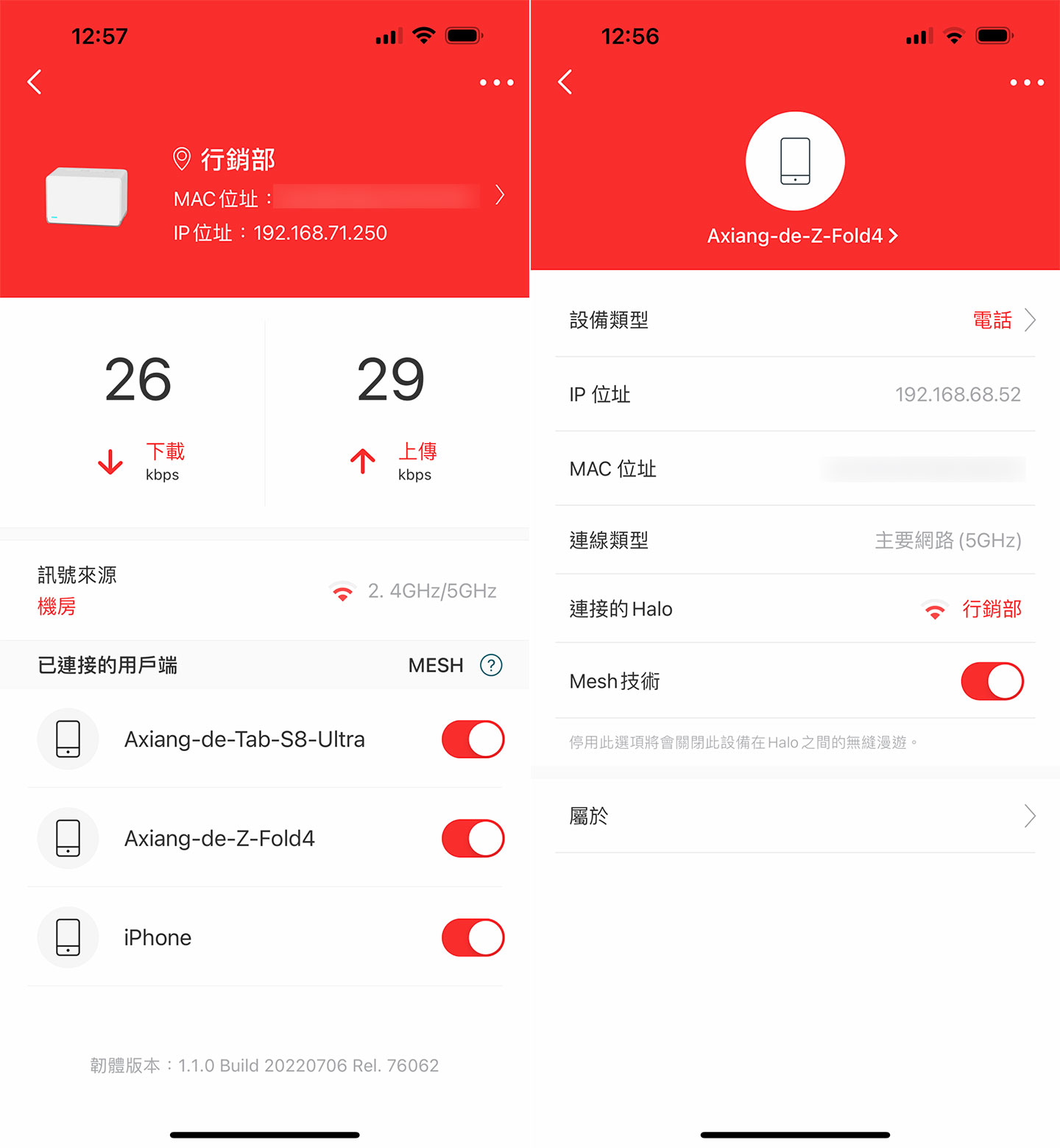Image resolution: width=1060 pixels, height=1148 pixels.
Task: Edit the device name Axiang-de-Z-Fold4 header
Action: tap(802, 236)
